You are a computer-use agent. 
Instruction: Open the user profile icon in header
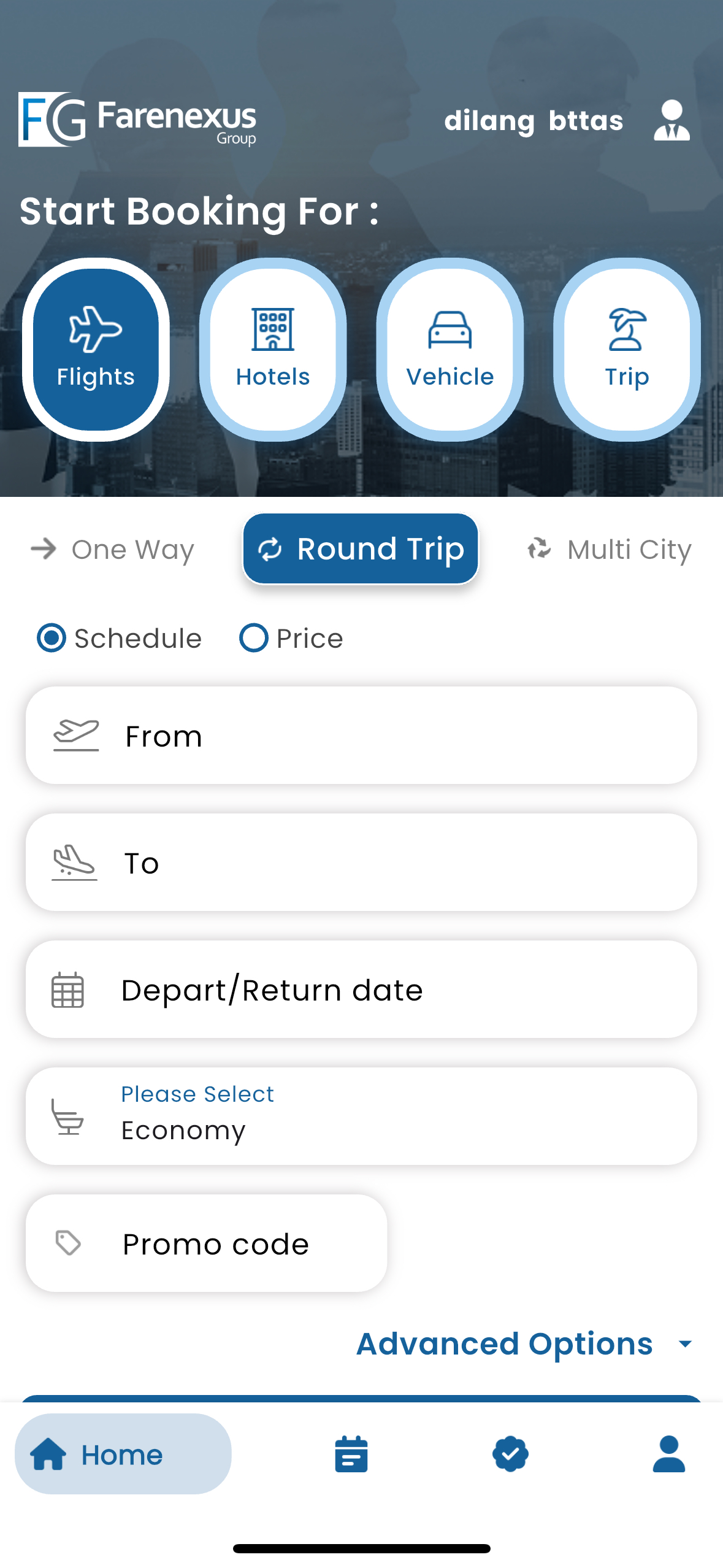[x=671, y=120]
